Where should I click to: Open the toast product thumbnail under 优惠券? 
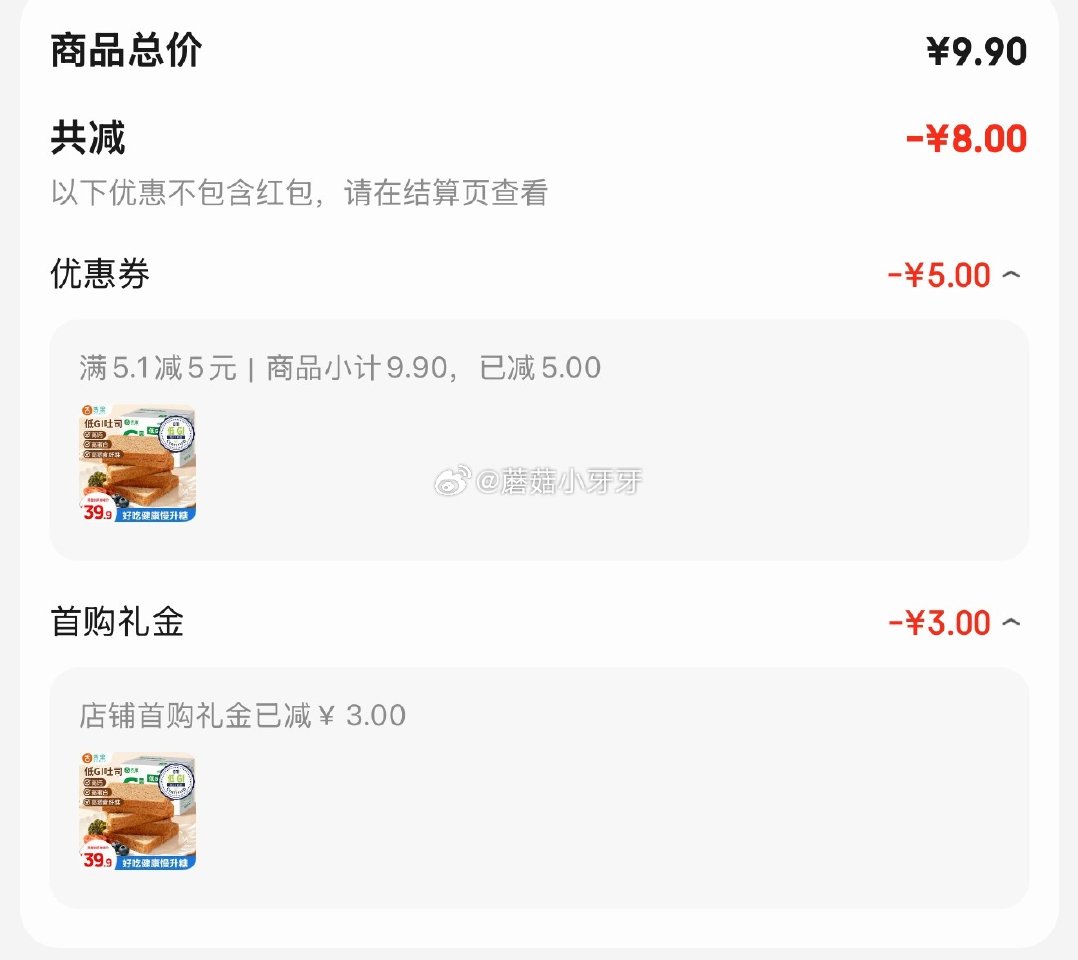coord(138,463)
